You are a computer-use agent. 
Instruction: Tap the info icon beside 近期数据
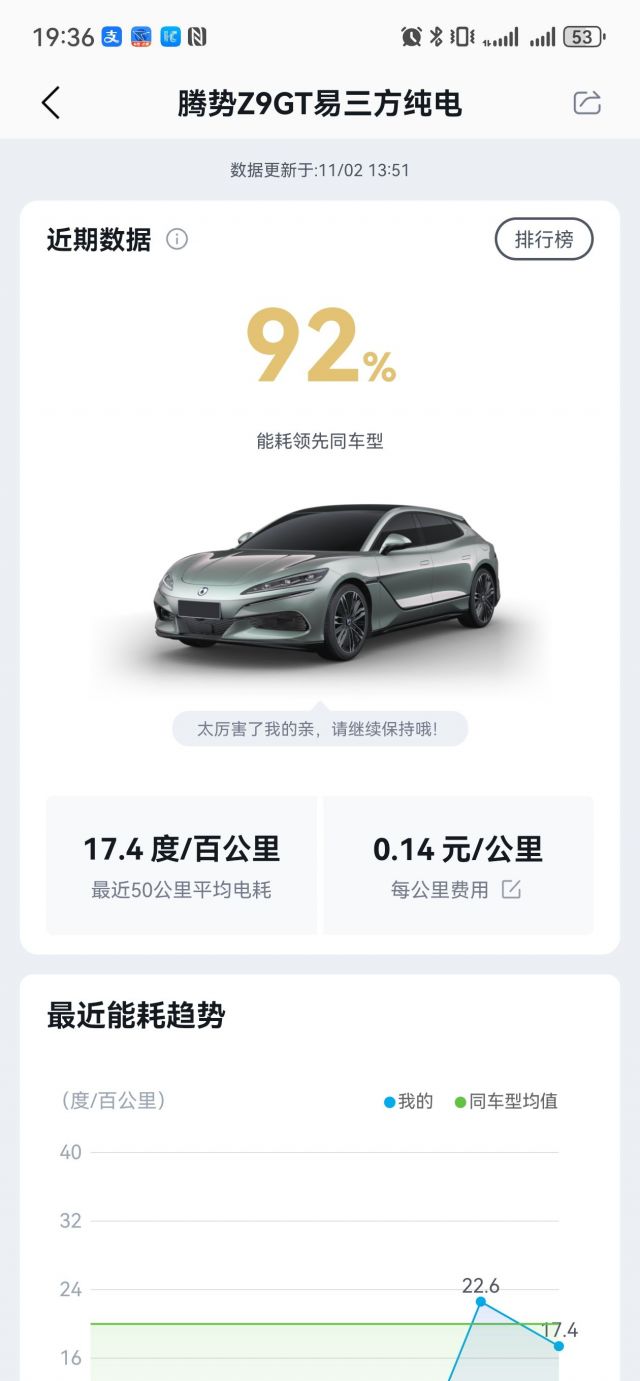(177, 240)
